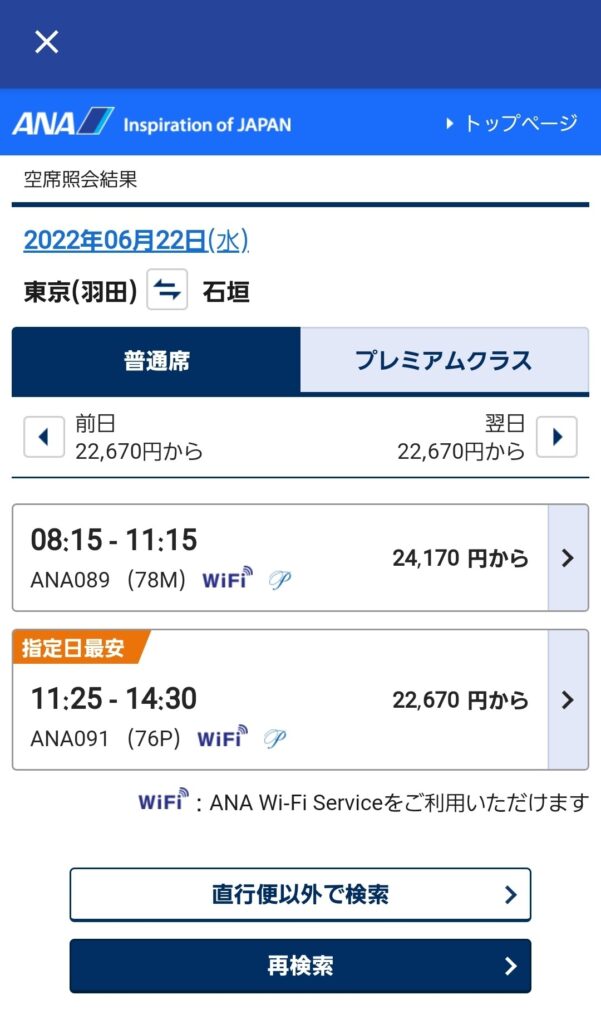Close the page with the X icon

46,42
